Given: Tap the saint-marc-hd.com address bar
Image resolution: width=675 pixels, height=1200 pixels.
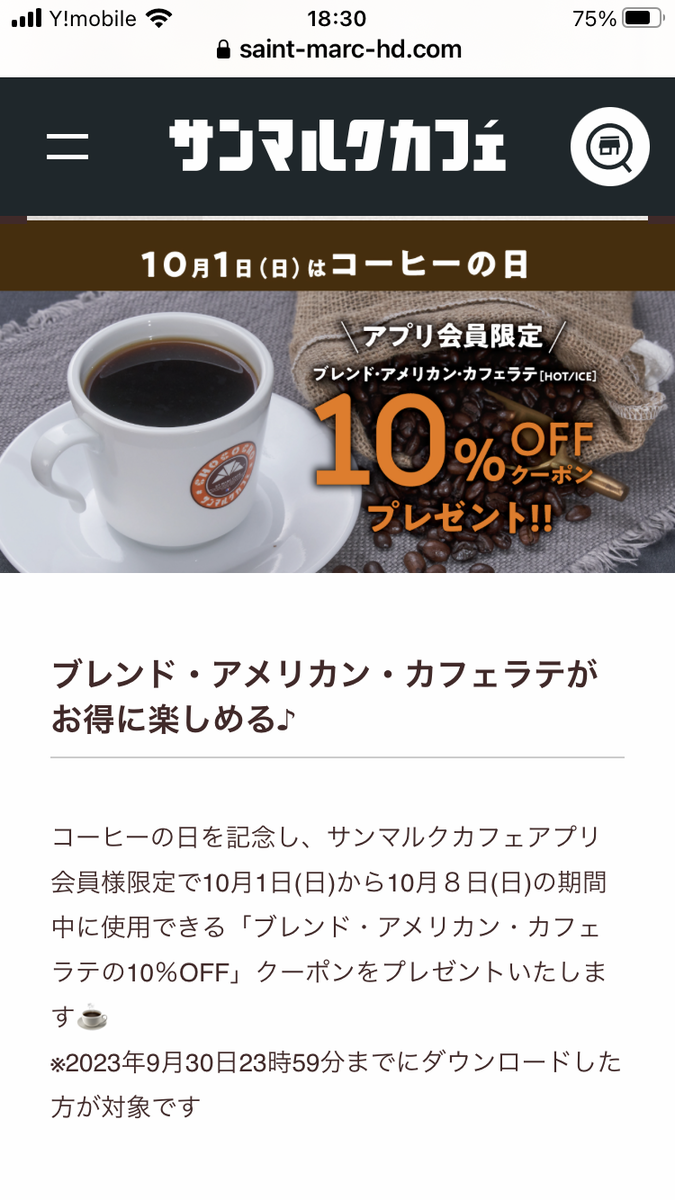Looking at the screenshot, I should (338, 49).
